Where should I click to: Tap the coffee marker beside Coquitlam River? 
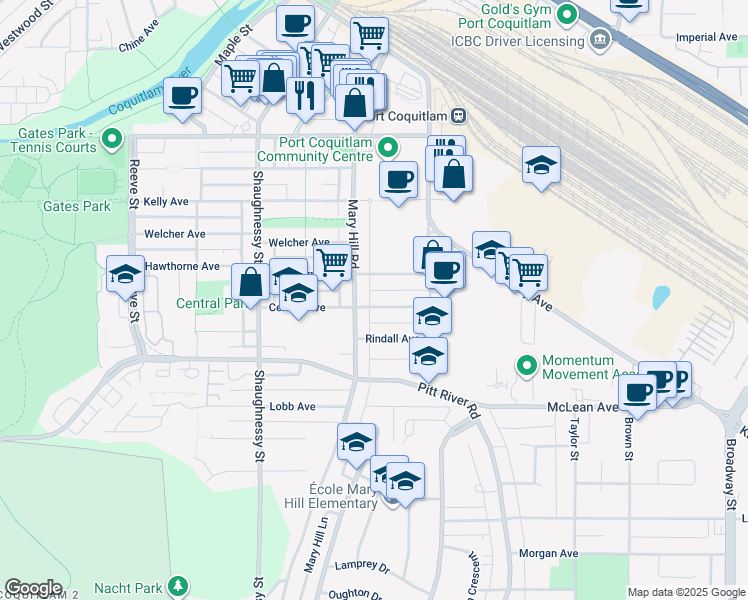coord(183,96)
